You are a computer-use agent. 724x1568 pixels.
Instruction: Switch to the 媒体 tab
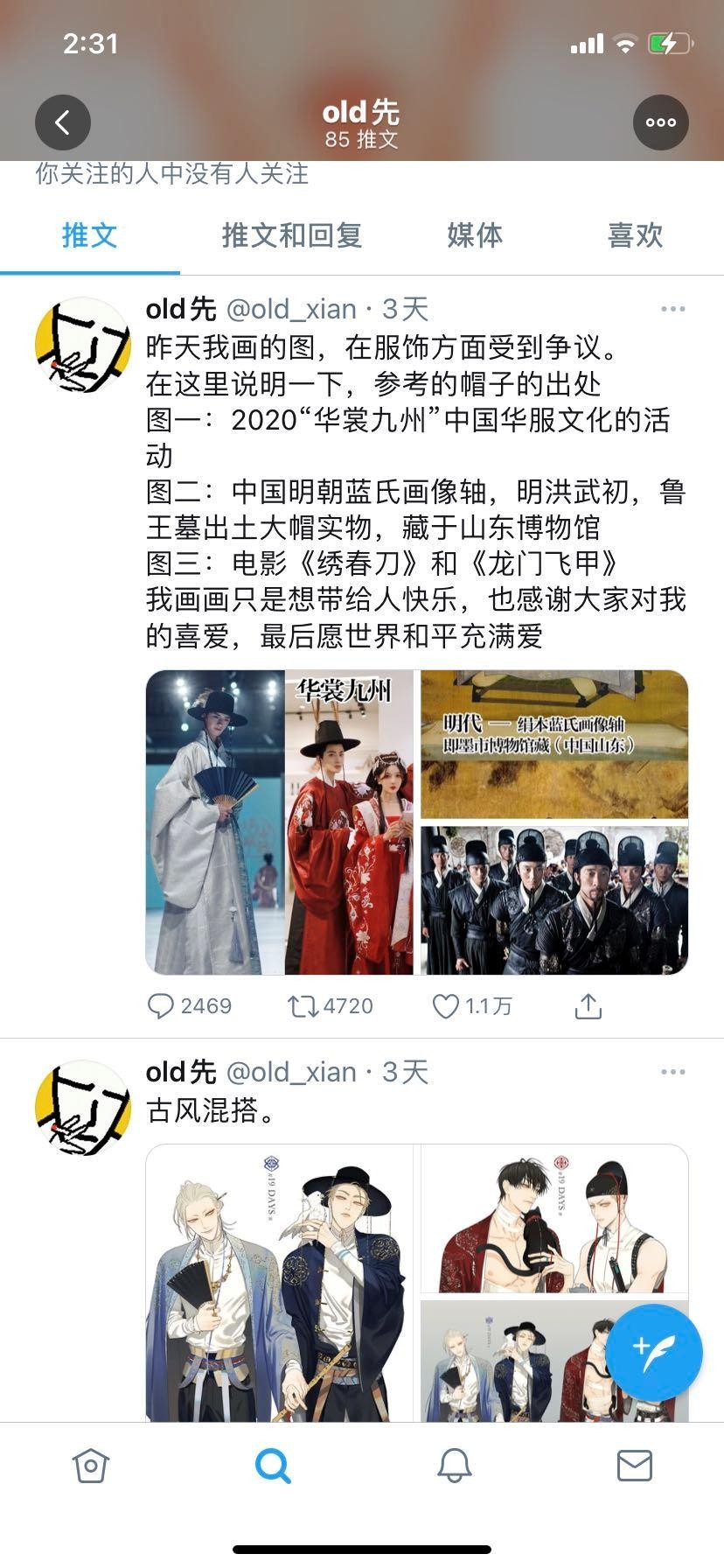[475, 235]
